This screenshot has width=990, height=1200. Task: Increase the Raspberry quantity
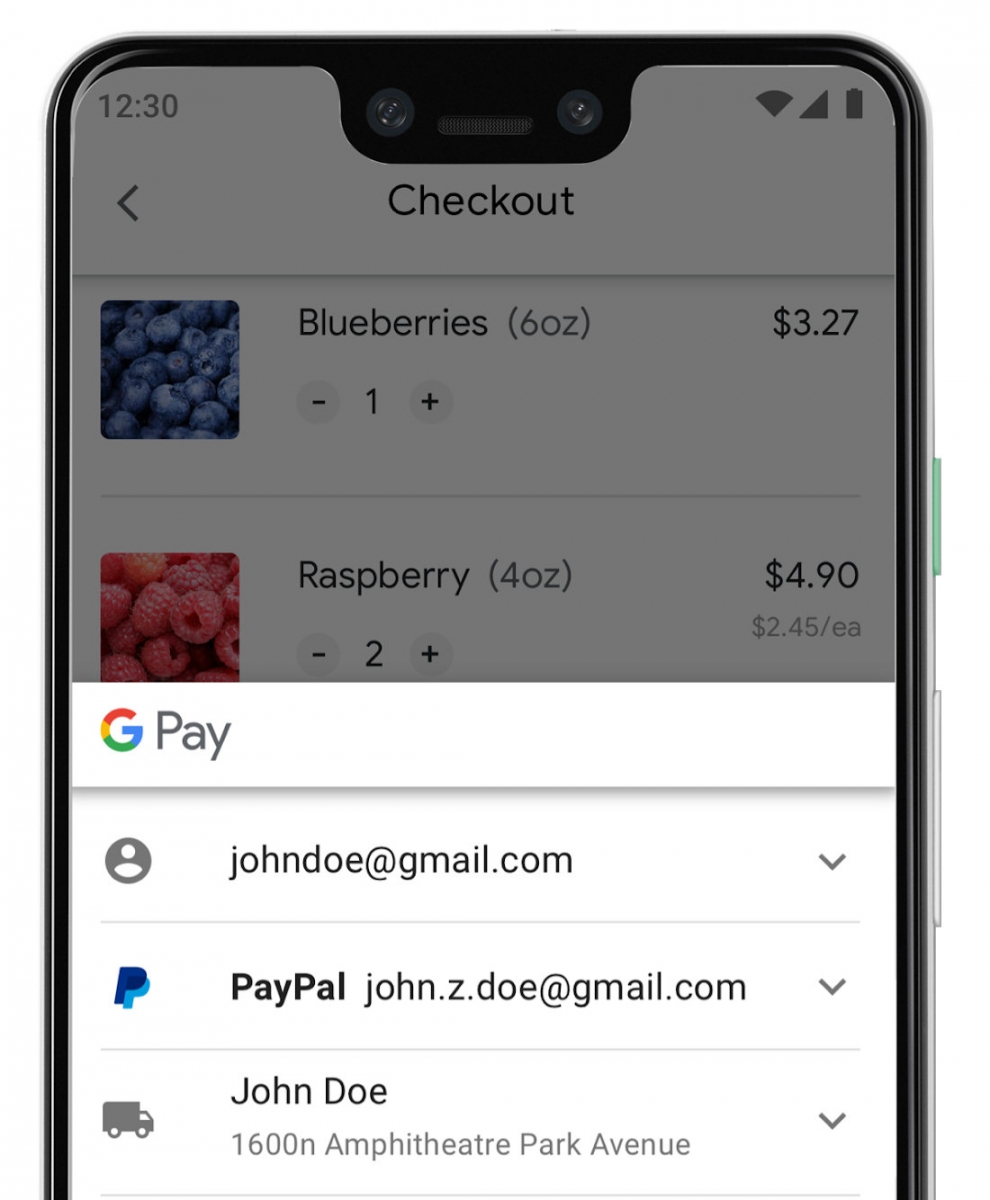[430, 654]
